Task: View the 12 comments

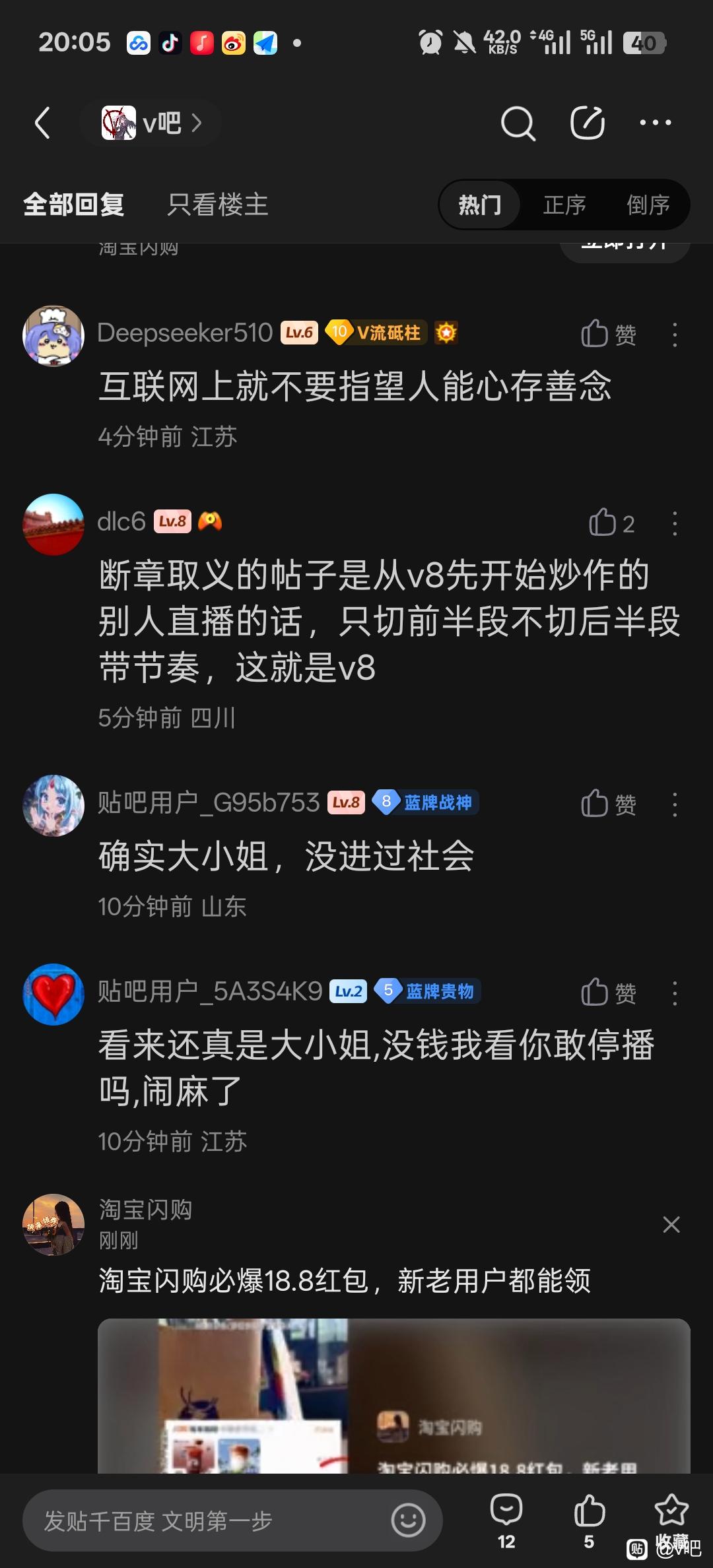Action: (x=506, y=1520)
